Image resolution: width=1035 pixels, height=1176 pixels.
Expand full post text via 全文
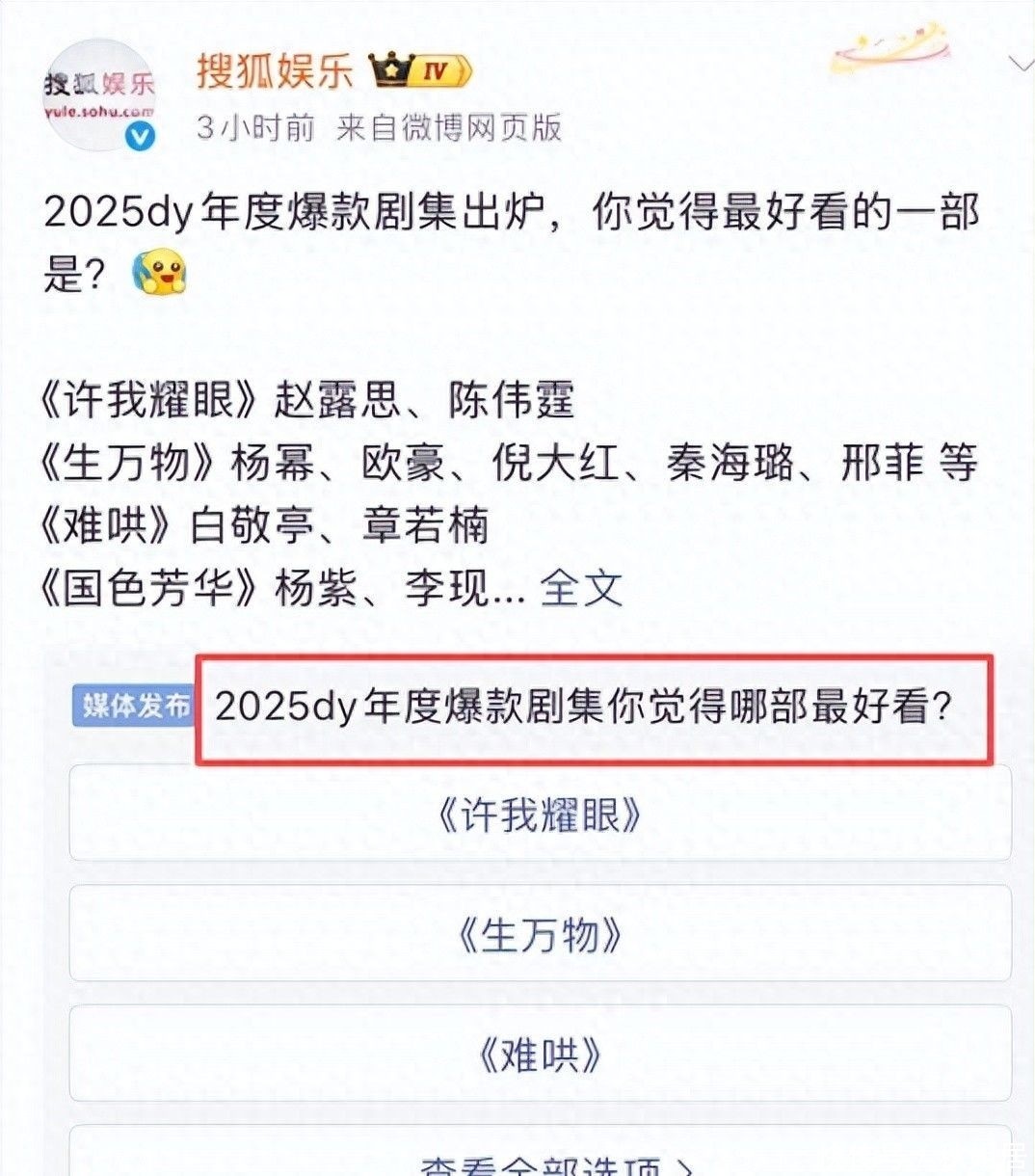[581, 587]
